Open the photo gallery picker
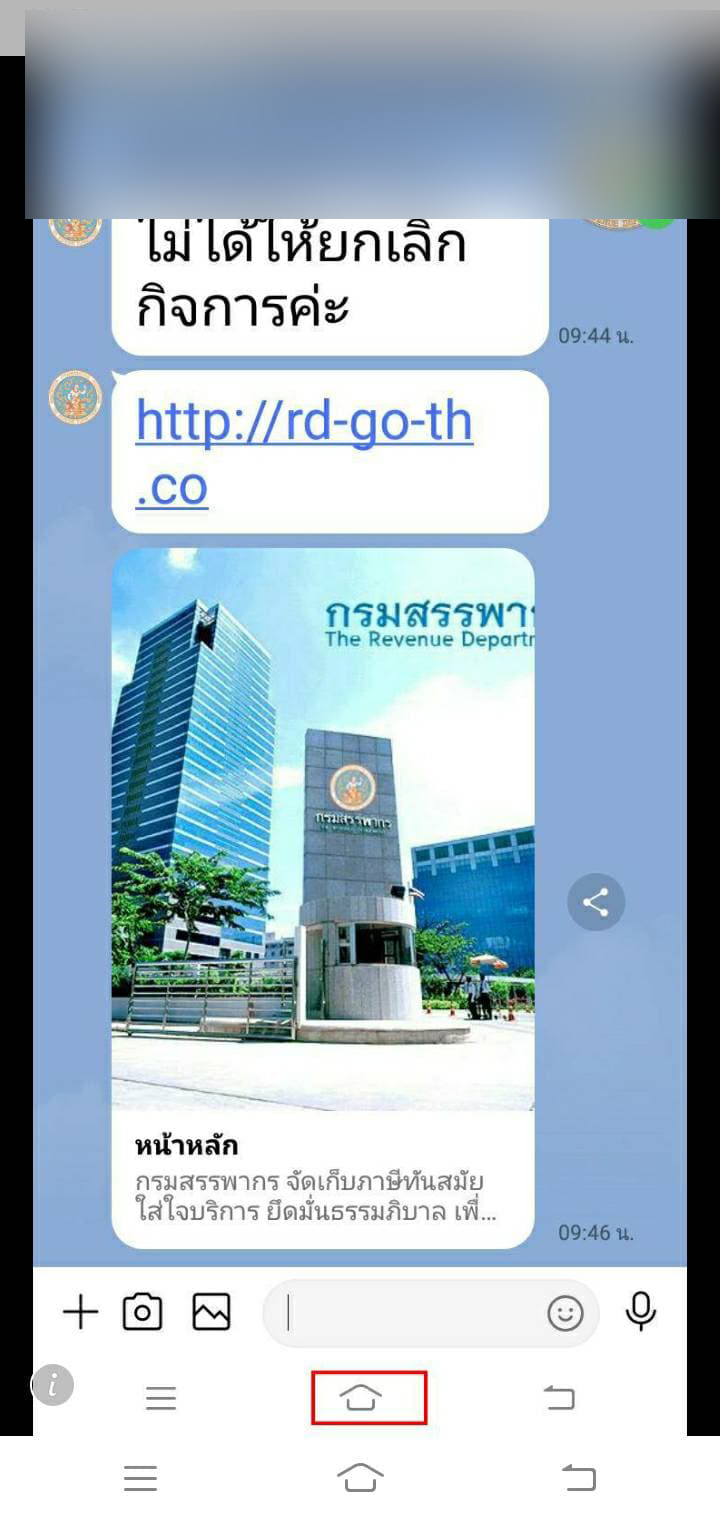This screenshot has width=720, height=1520. (211, 1312)
